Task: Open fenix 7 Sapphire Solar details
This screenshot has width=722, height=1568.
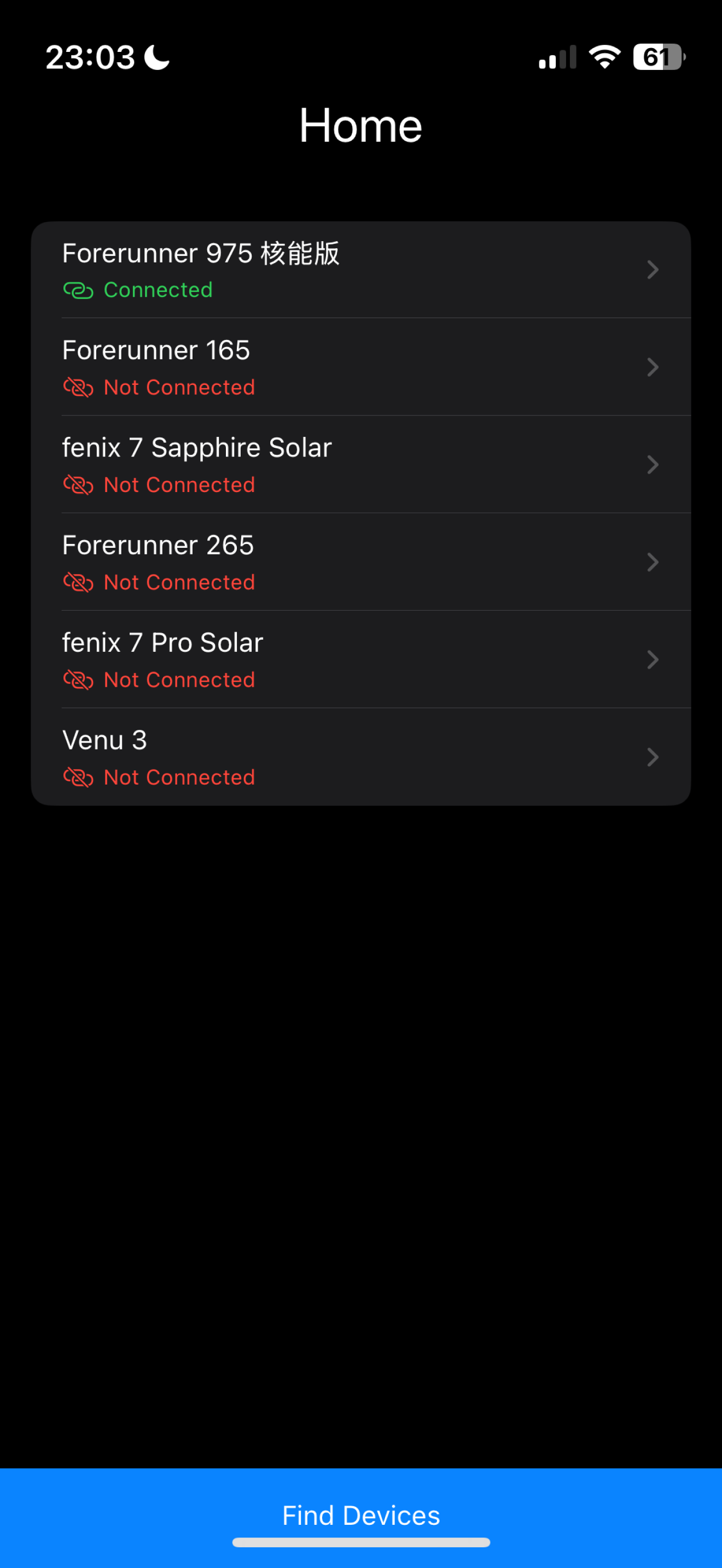Action: pyautogui.click(x=360, y=464)
